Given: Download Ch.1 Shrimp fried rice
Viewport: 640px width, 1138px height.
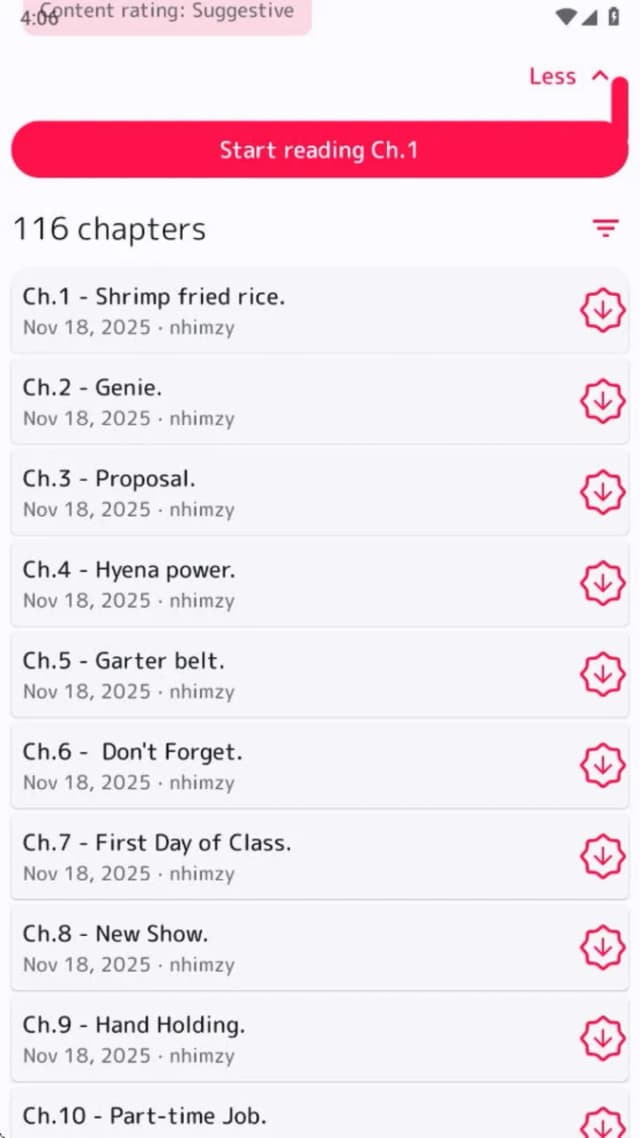Looking at the screenshot, I should (602, 311).
